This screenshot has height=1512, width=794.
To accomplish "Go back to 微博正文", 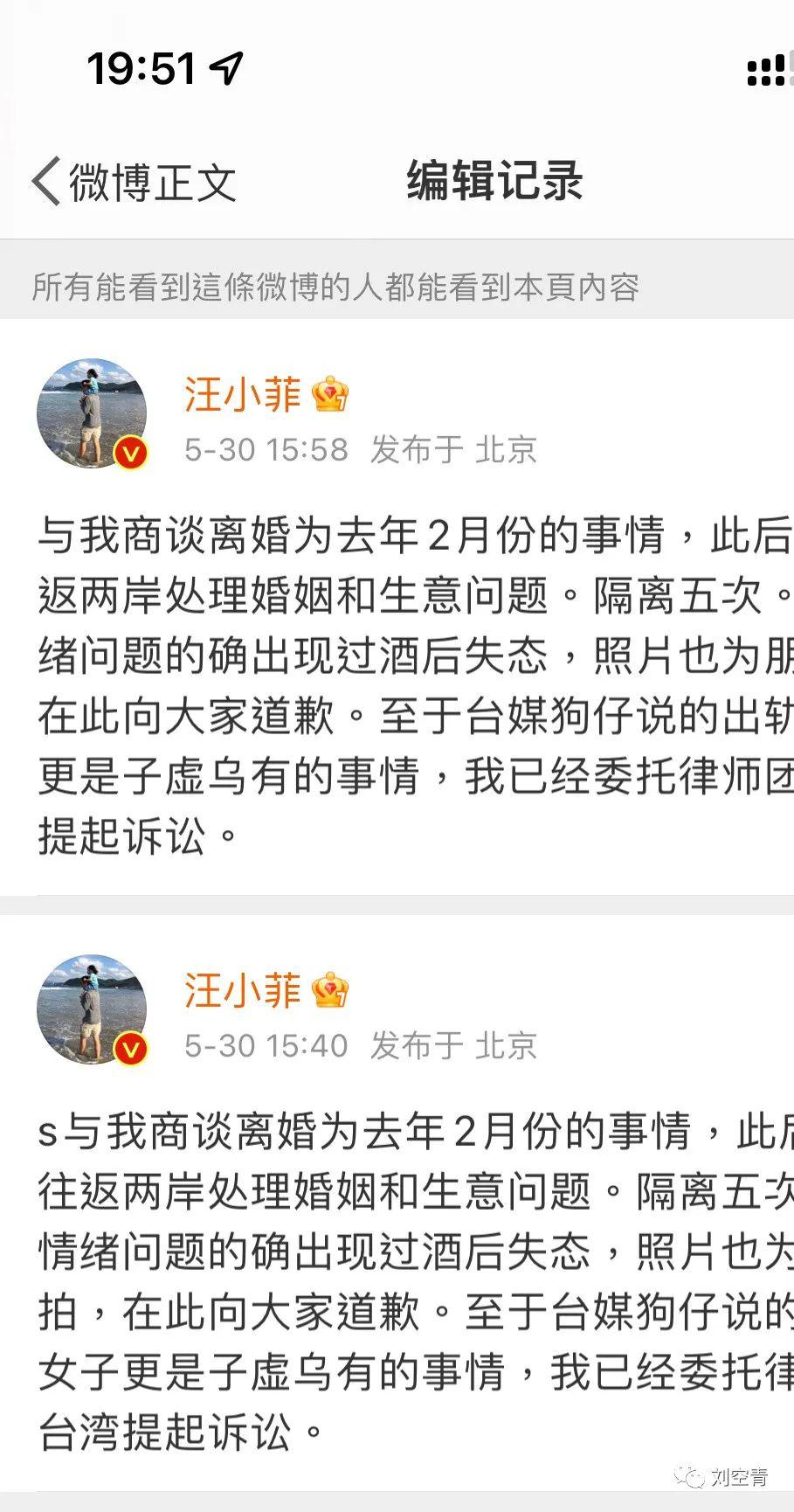I will coord(133,182).
